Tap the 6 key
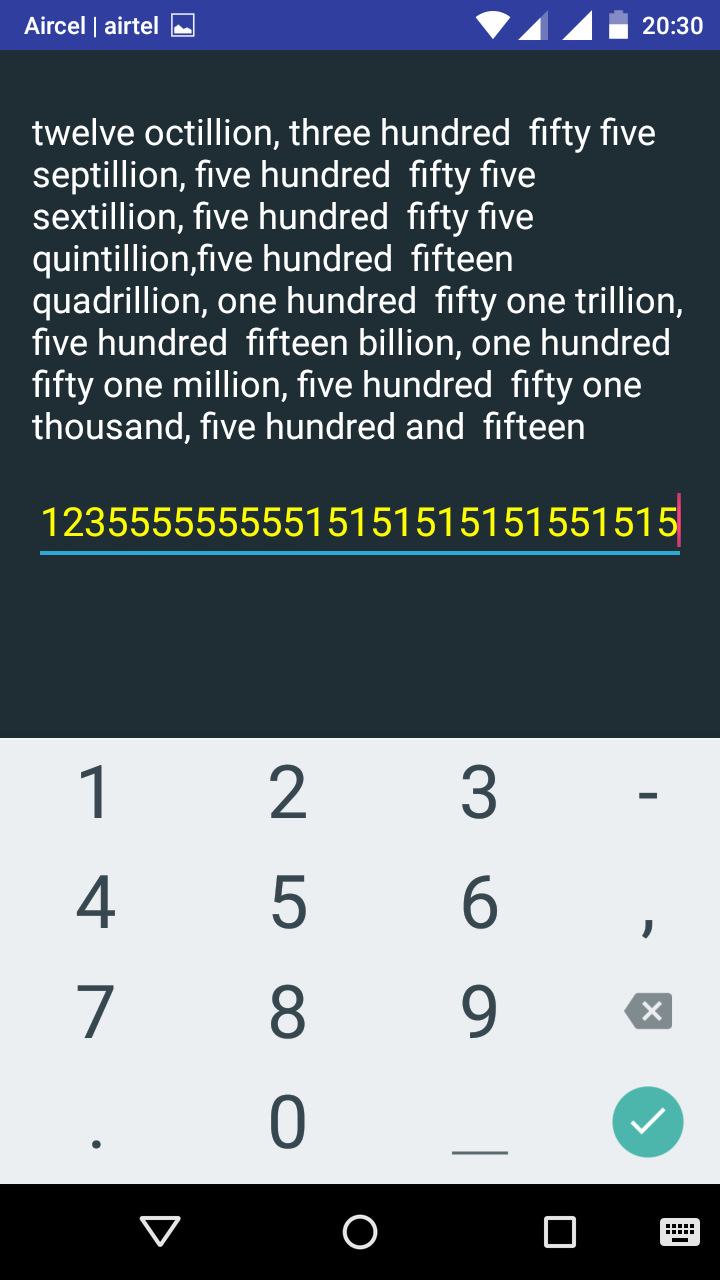Screen dimensions: 720x1280 479,902
